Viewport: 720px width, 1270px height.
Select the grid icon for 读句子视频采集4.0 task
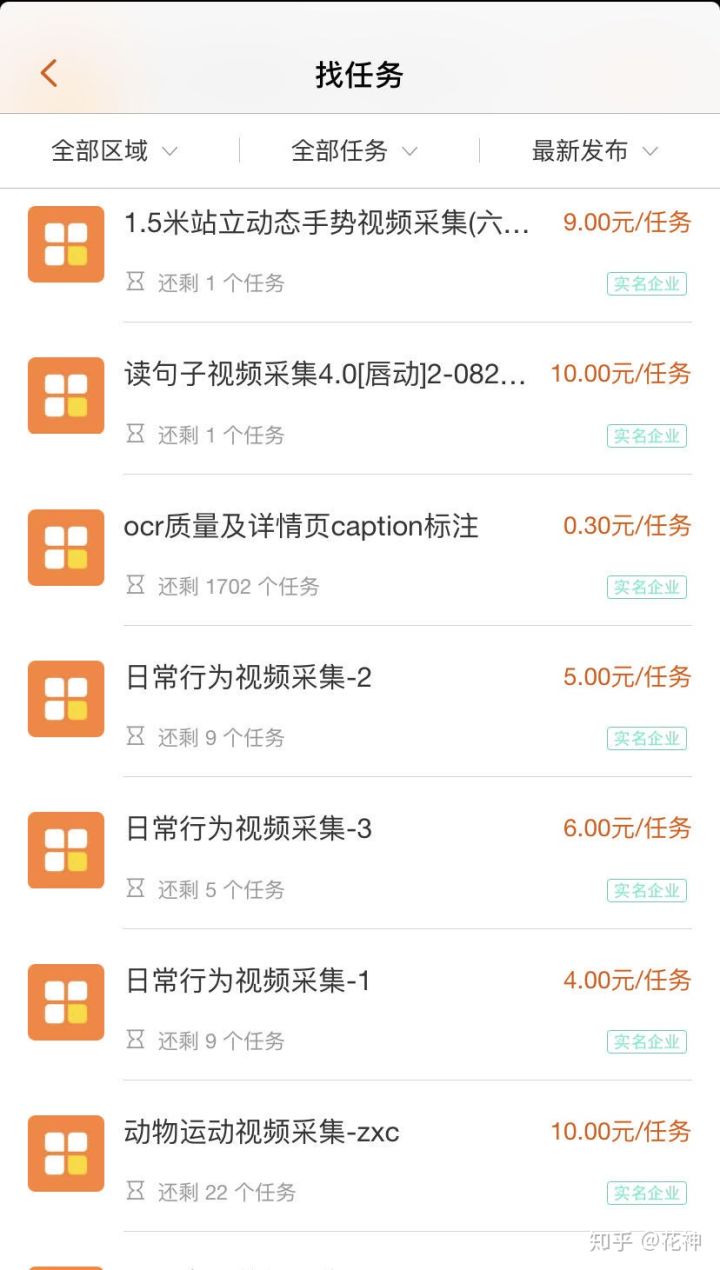pyautogui.click(x=65, y=395)
